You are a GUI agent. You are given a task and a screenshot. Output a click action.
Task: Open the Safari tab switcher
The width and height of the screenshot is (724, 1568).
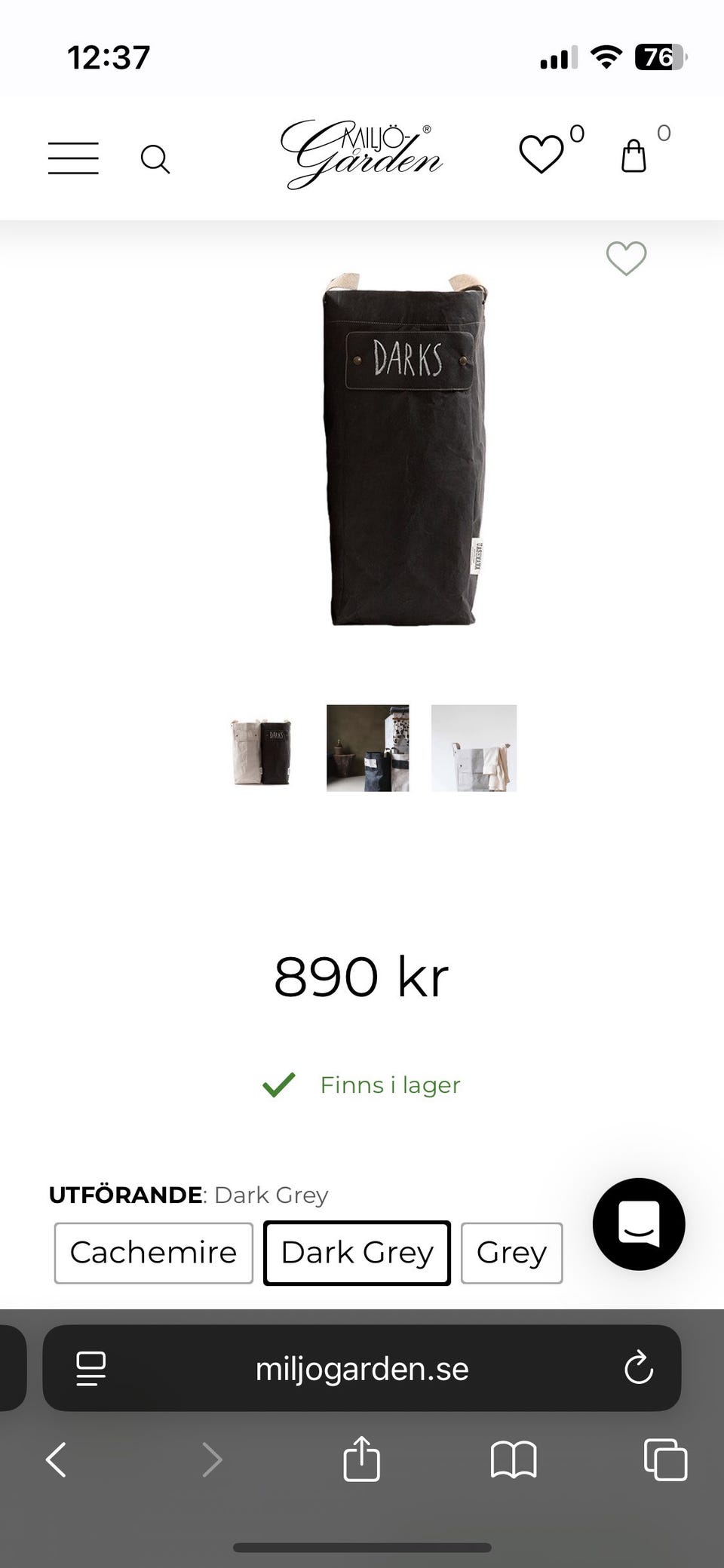(664, 1459)
